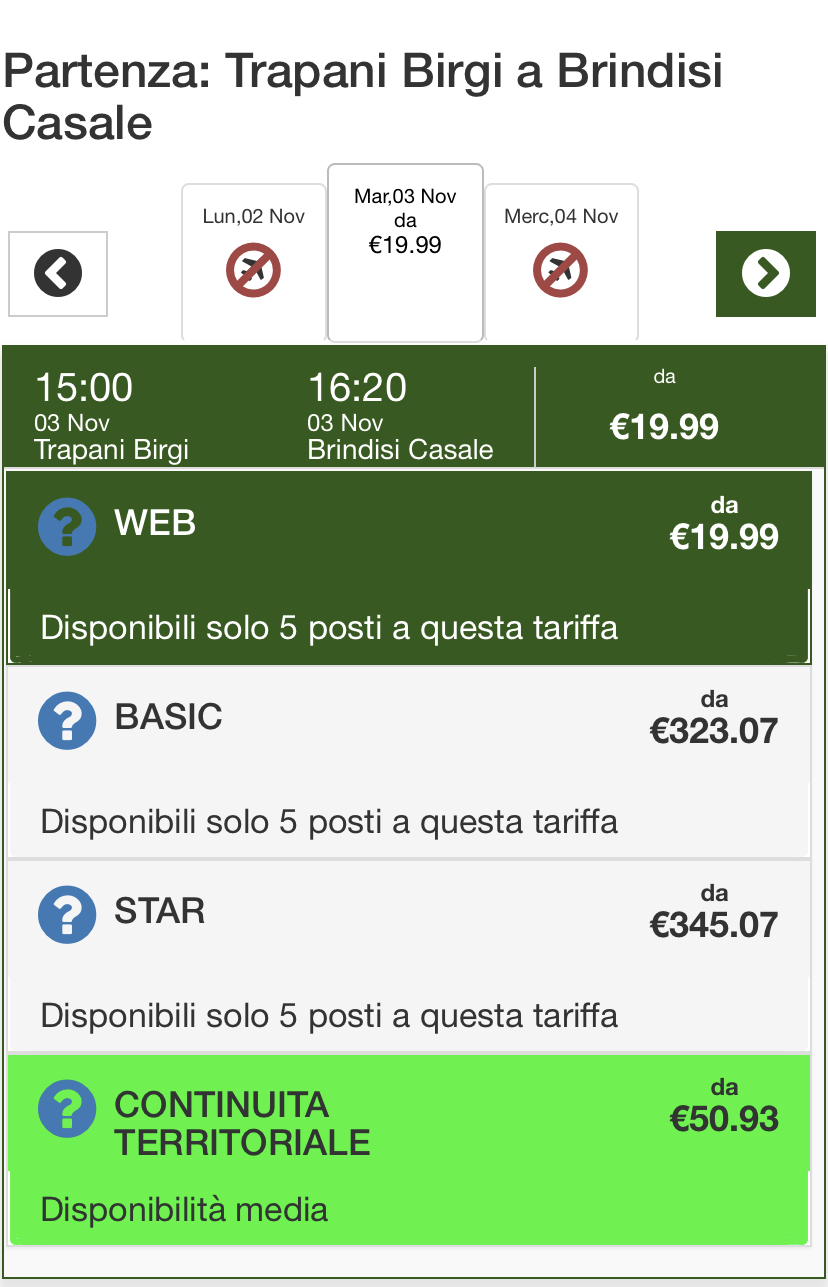Screen dimensions: 828x1287
Task: Go to previous dates with left arrow
Action: pos(58,274)
